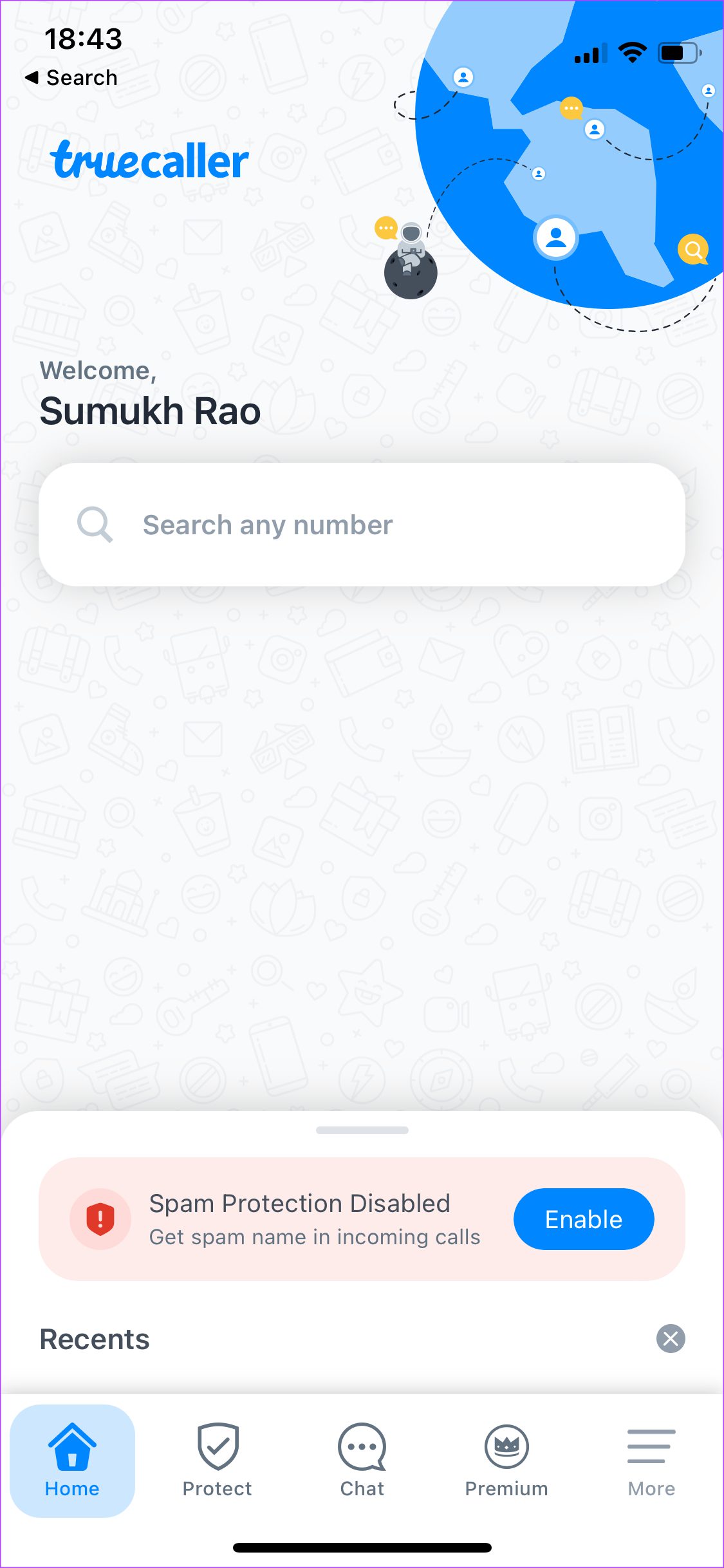Open the Chat tab
This screenshot has width=724, height=1568.
point(362,1461)
